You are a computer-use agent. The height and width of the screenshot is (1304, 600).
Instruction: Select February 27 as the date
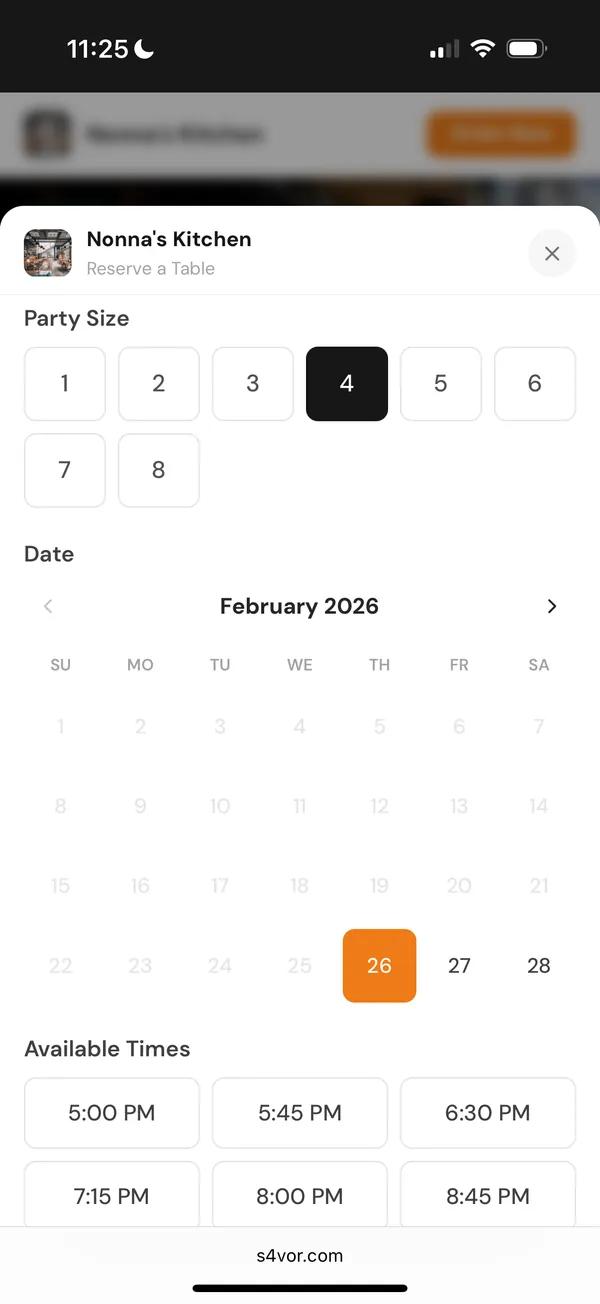[x=459, y=966]
